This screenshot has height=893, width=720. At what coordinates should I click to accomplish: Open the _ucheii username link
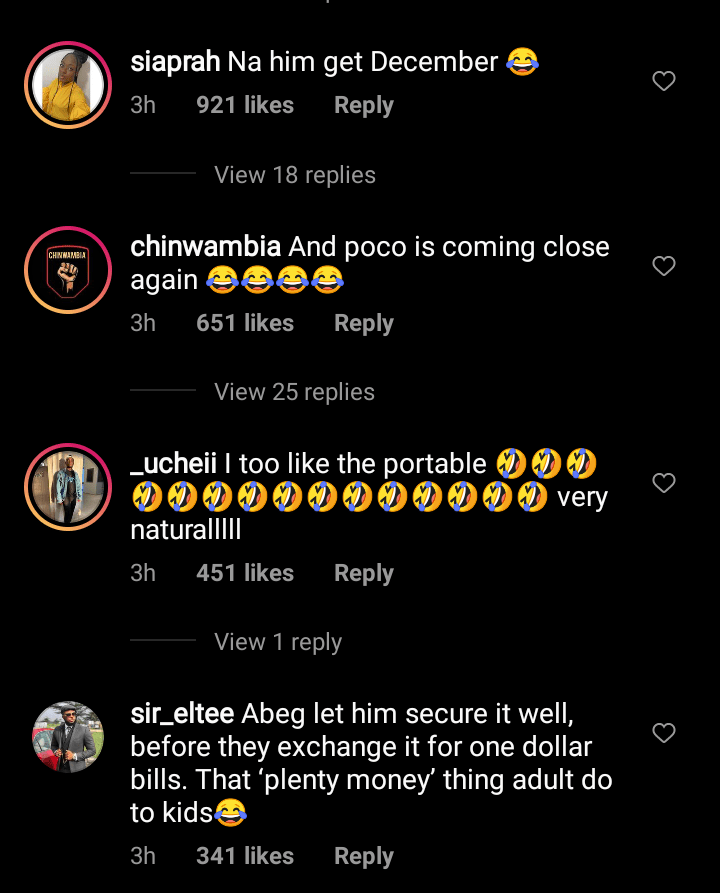click(x=174, y=464)
